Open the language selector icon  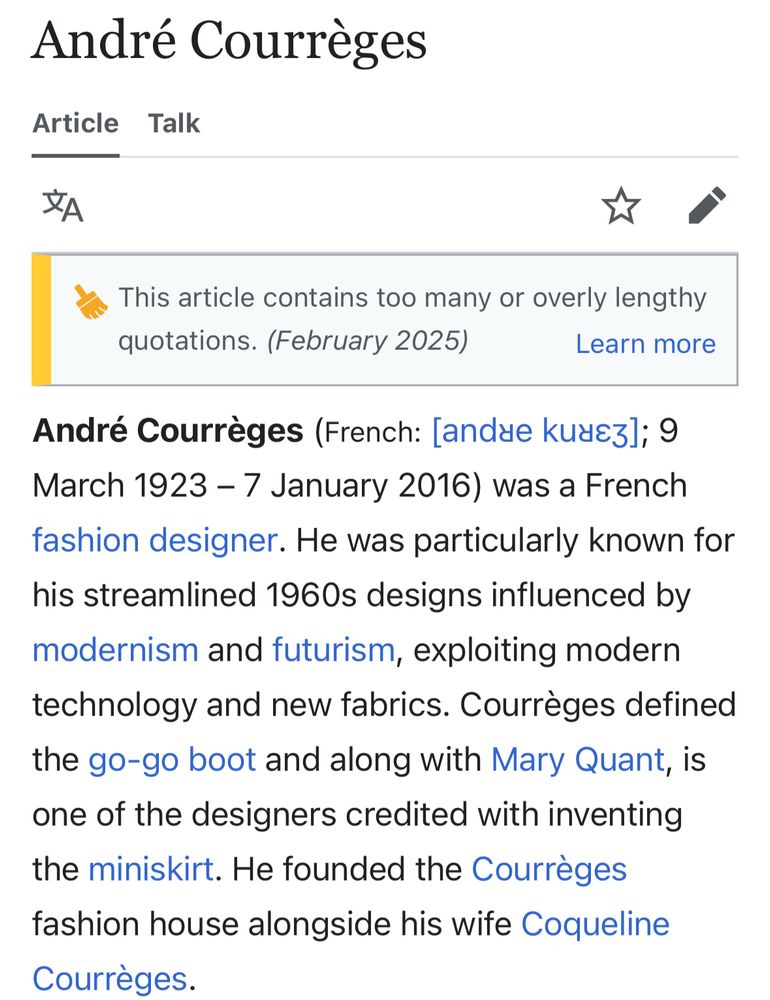point(62,205)
